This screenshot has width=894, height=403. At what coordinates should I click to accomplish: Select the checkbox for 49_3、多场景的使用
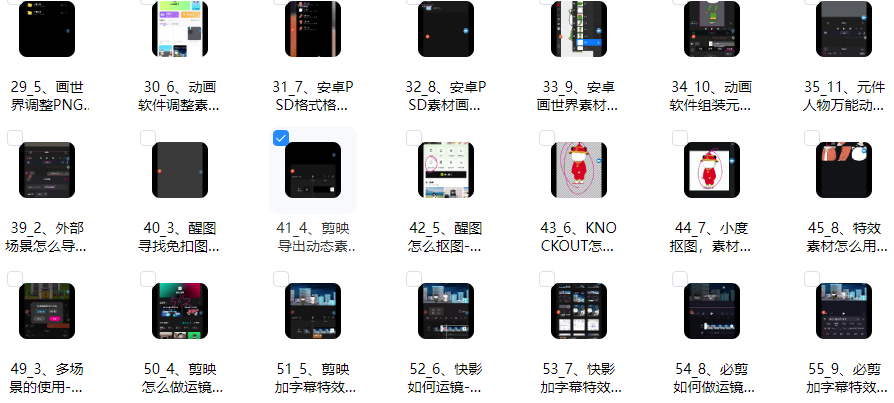coord(15,279)
